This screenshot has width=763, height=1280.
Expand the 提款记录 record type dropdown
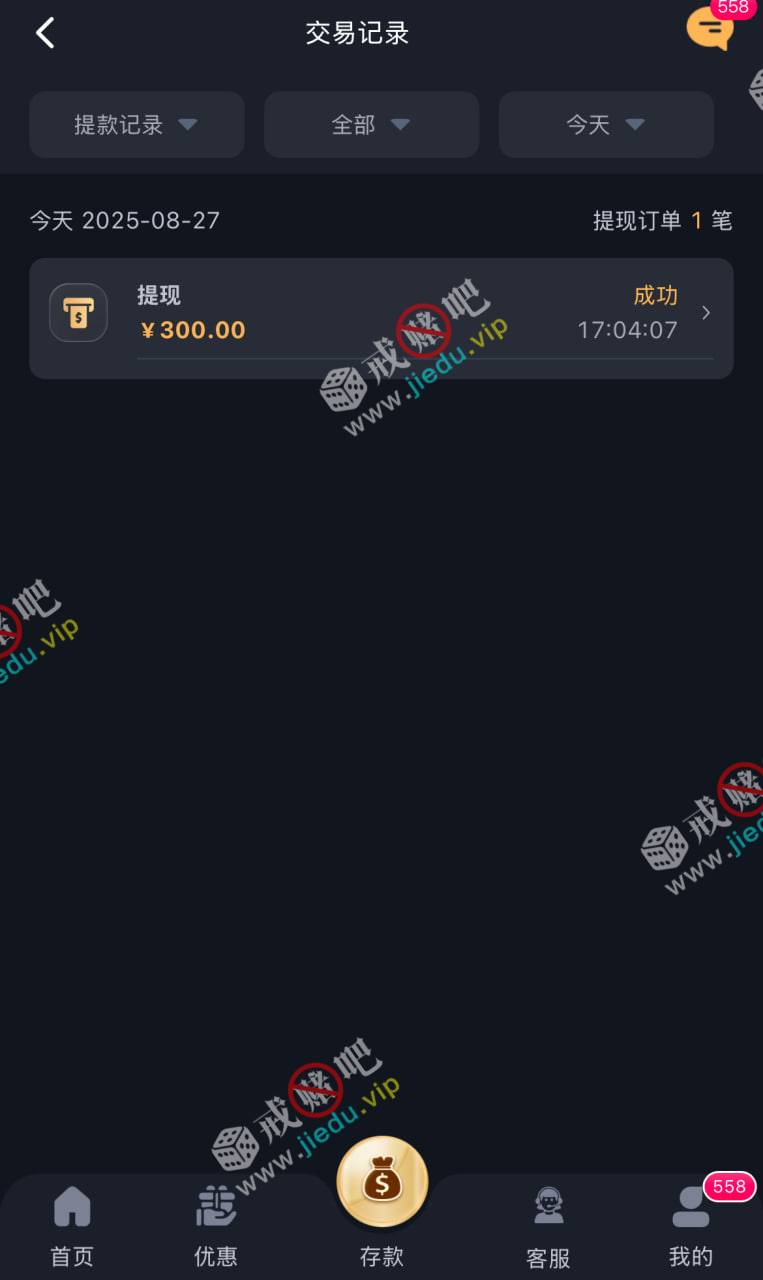tap(136, 125)
